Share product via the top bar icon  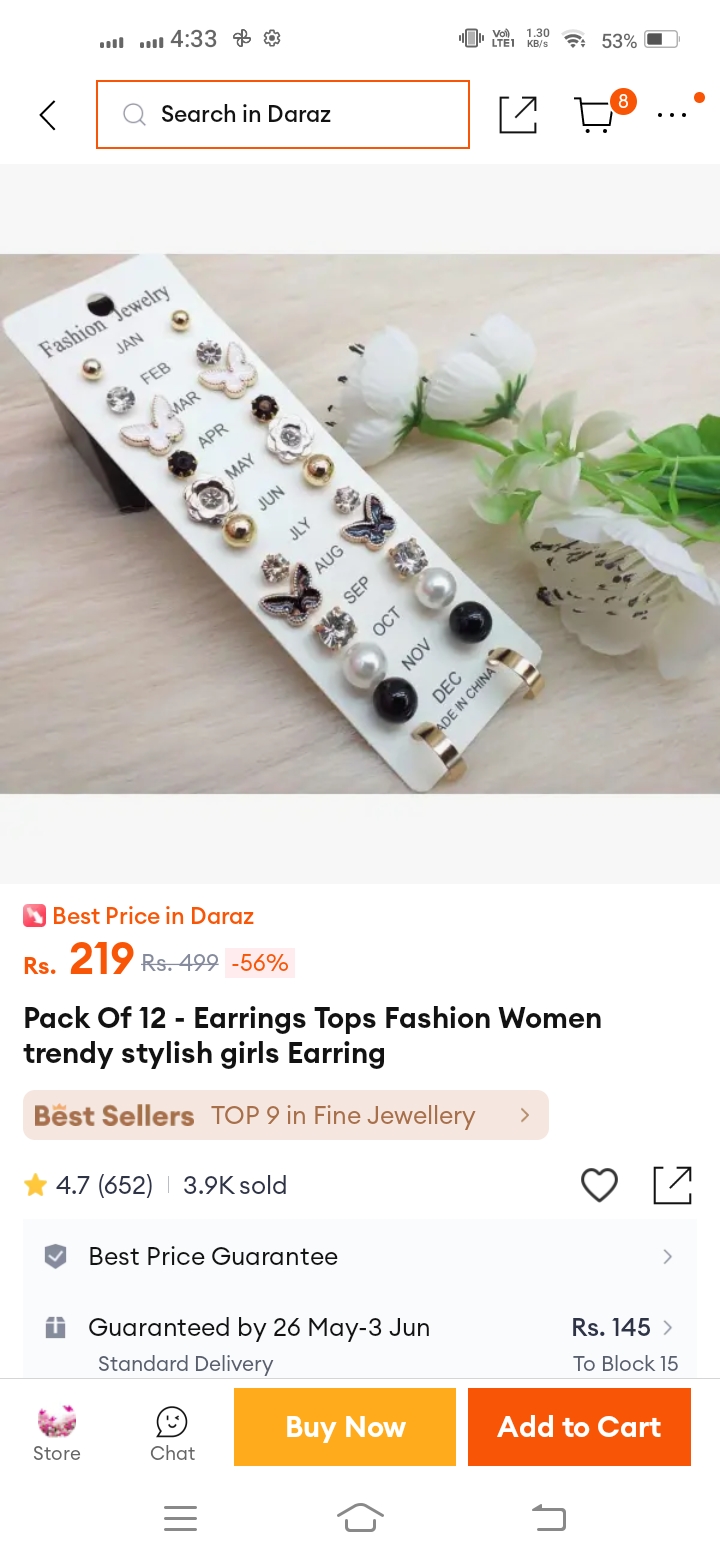pyautogui.click(x=518, y=115)
